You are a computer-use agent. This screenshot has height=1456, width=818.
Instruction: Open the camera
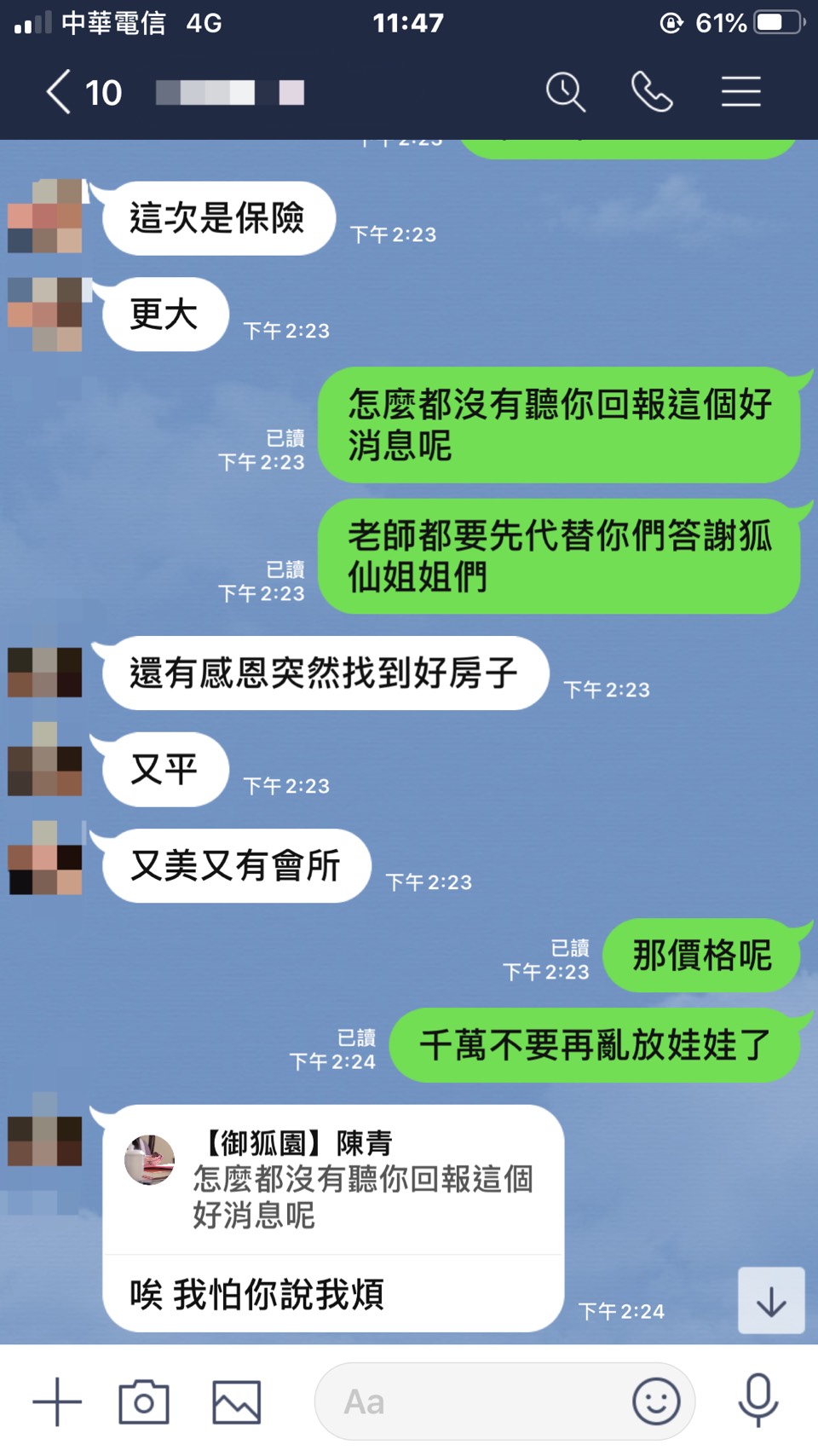143,1401
